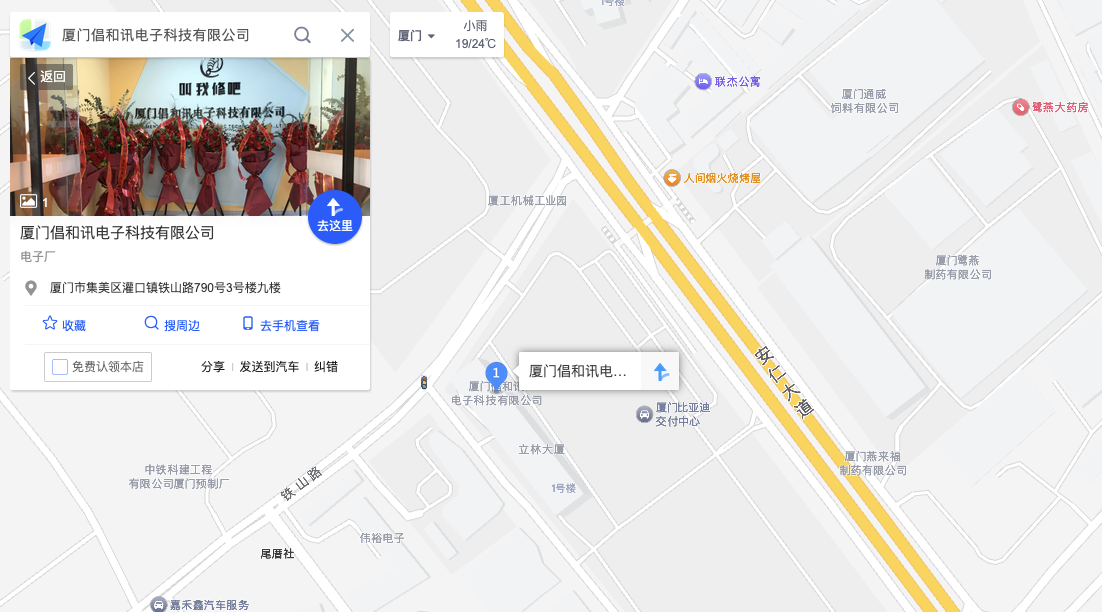Select map marker number 1

point(495,374)
